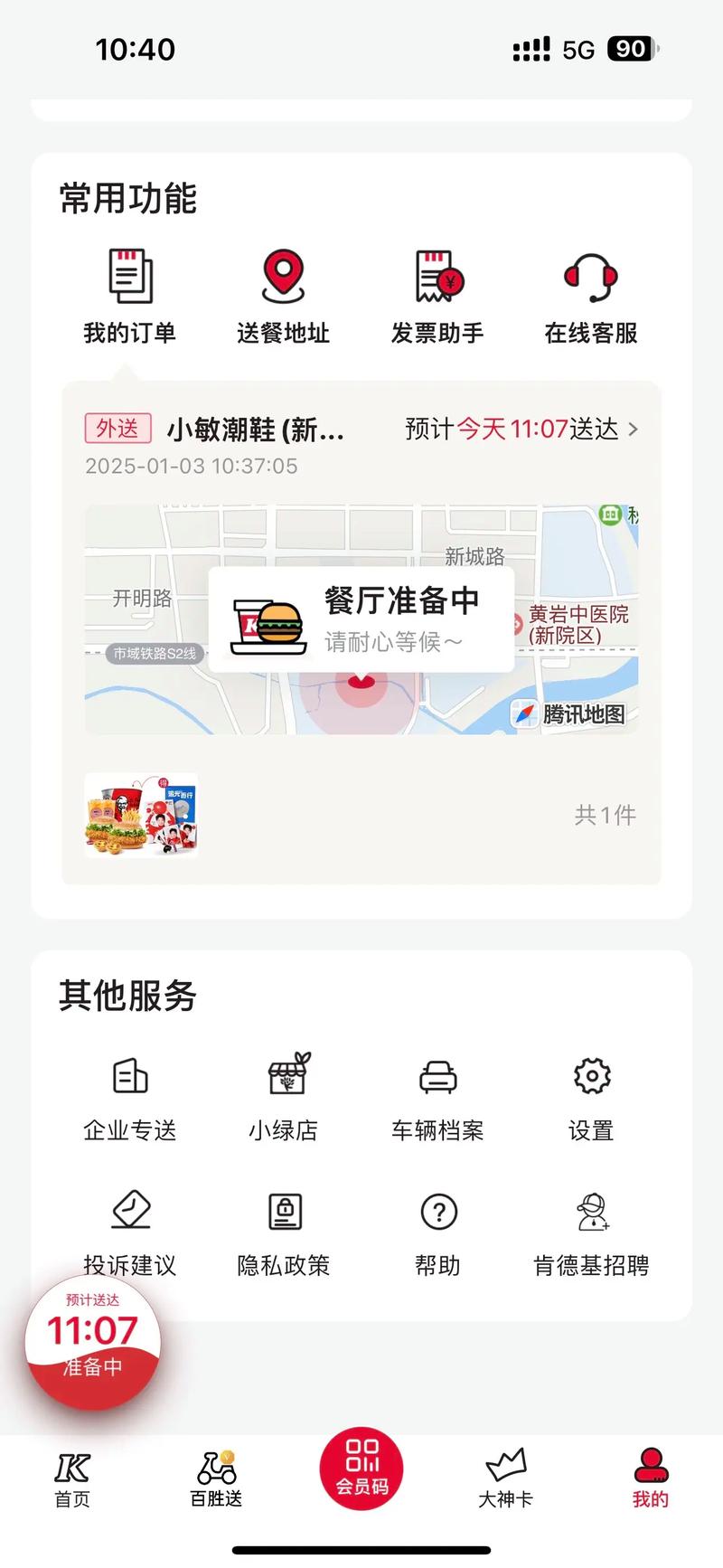Visit the 小绿店 green store
The image size is (723, 1568).
point(283,1095)
